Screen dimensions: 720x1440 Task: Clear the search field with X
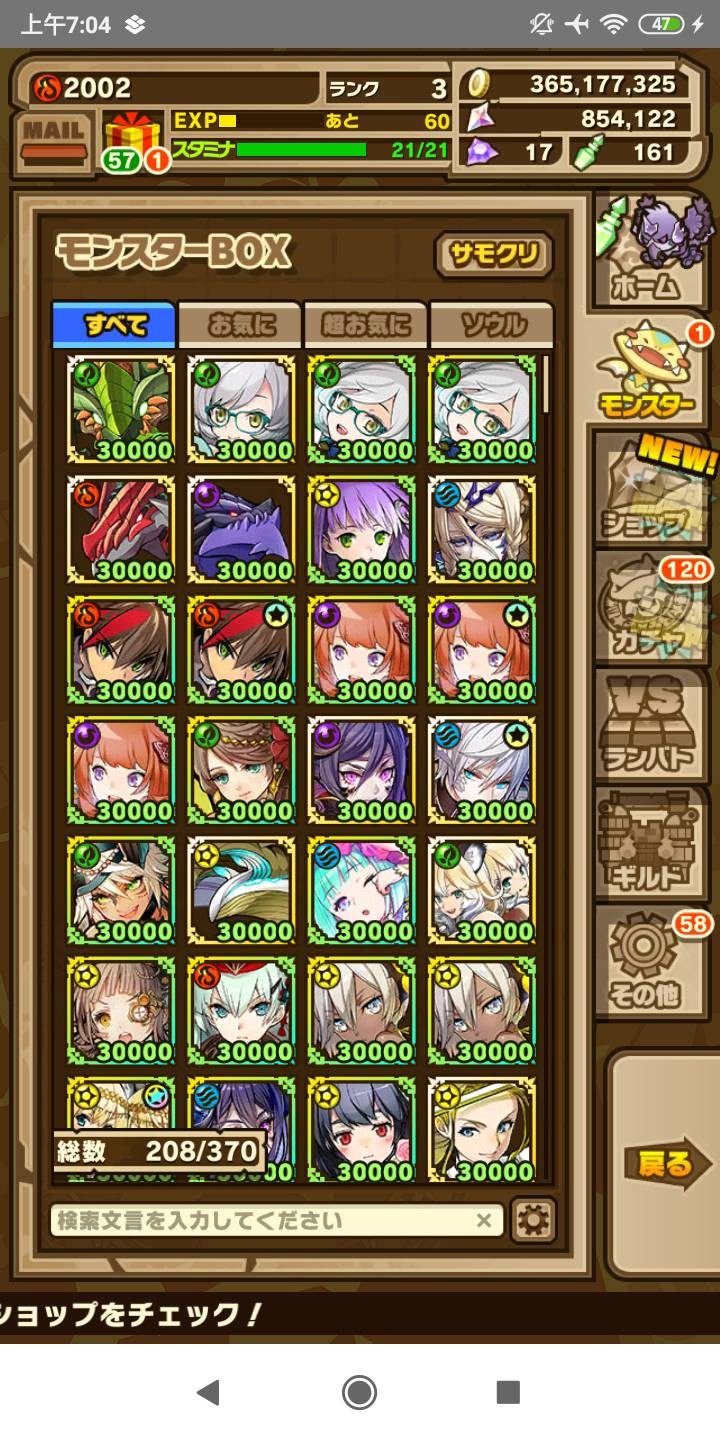483,1220
